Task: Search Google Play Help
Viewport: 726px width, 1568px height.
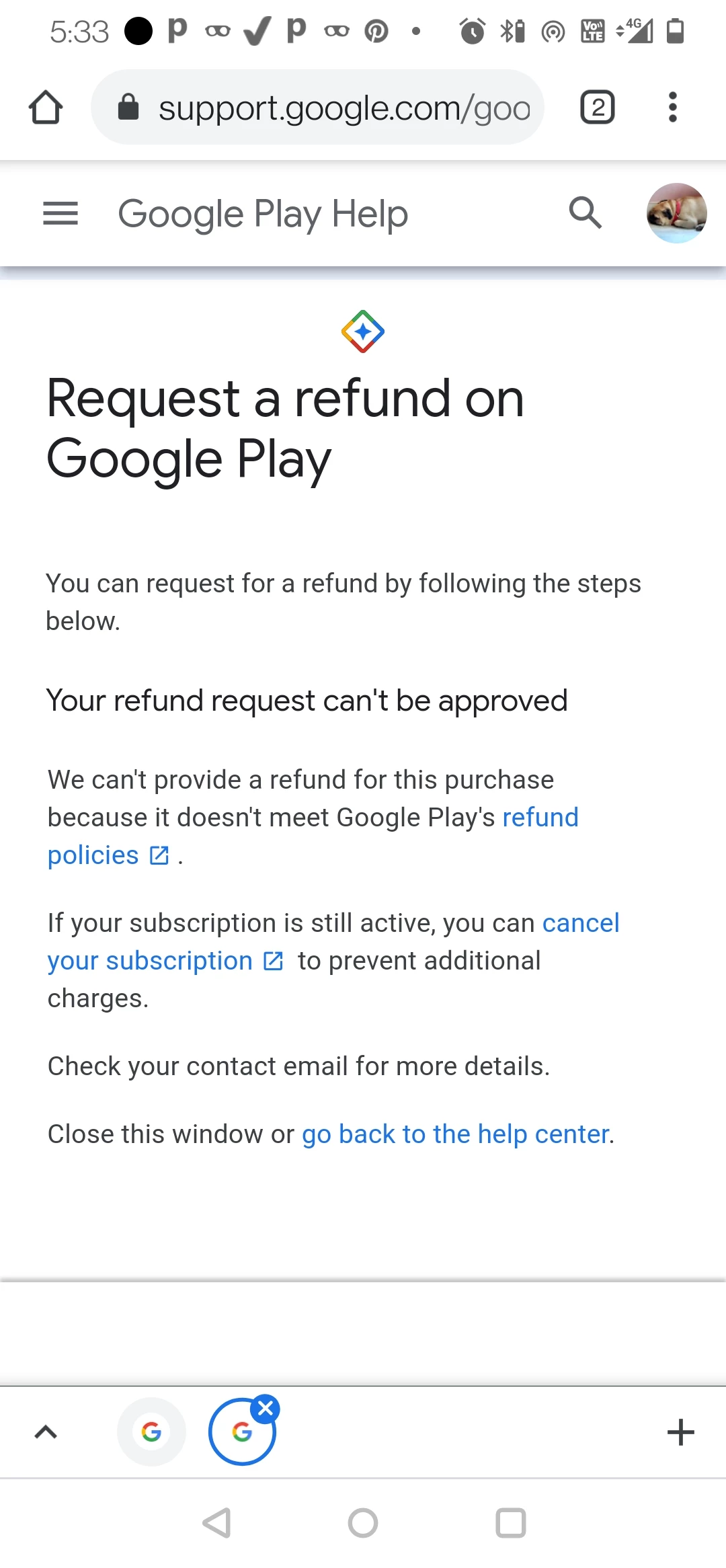Action: point(585,214)
